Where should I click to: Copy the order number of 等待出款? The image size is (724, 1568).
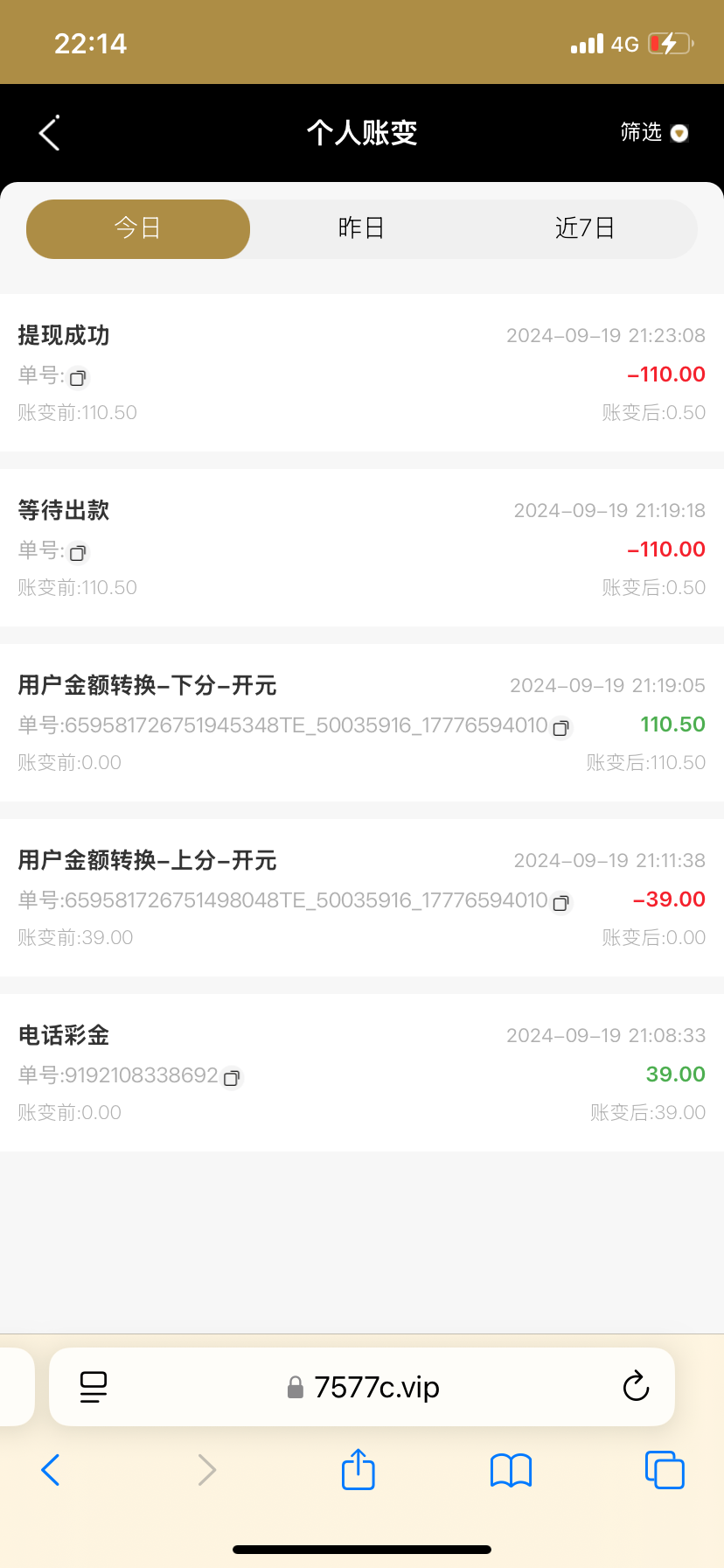click(x=78, y=553)
